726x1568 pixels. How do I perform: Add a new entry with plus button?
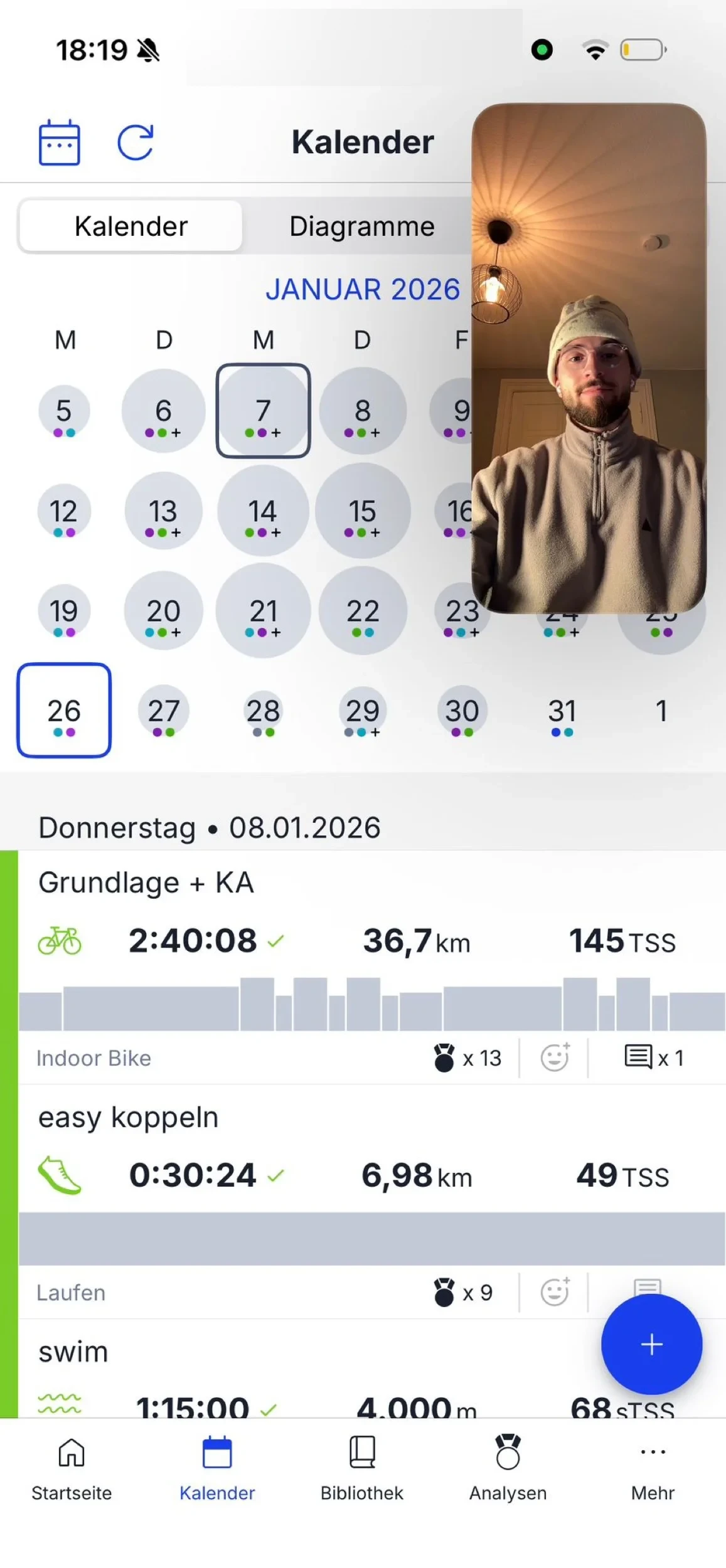pyautogui.click(x=651, y=1344)
